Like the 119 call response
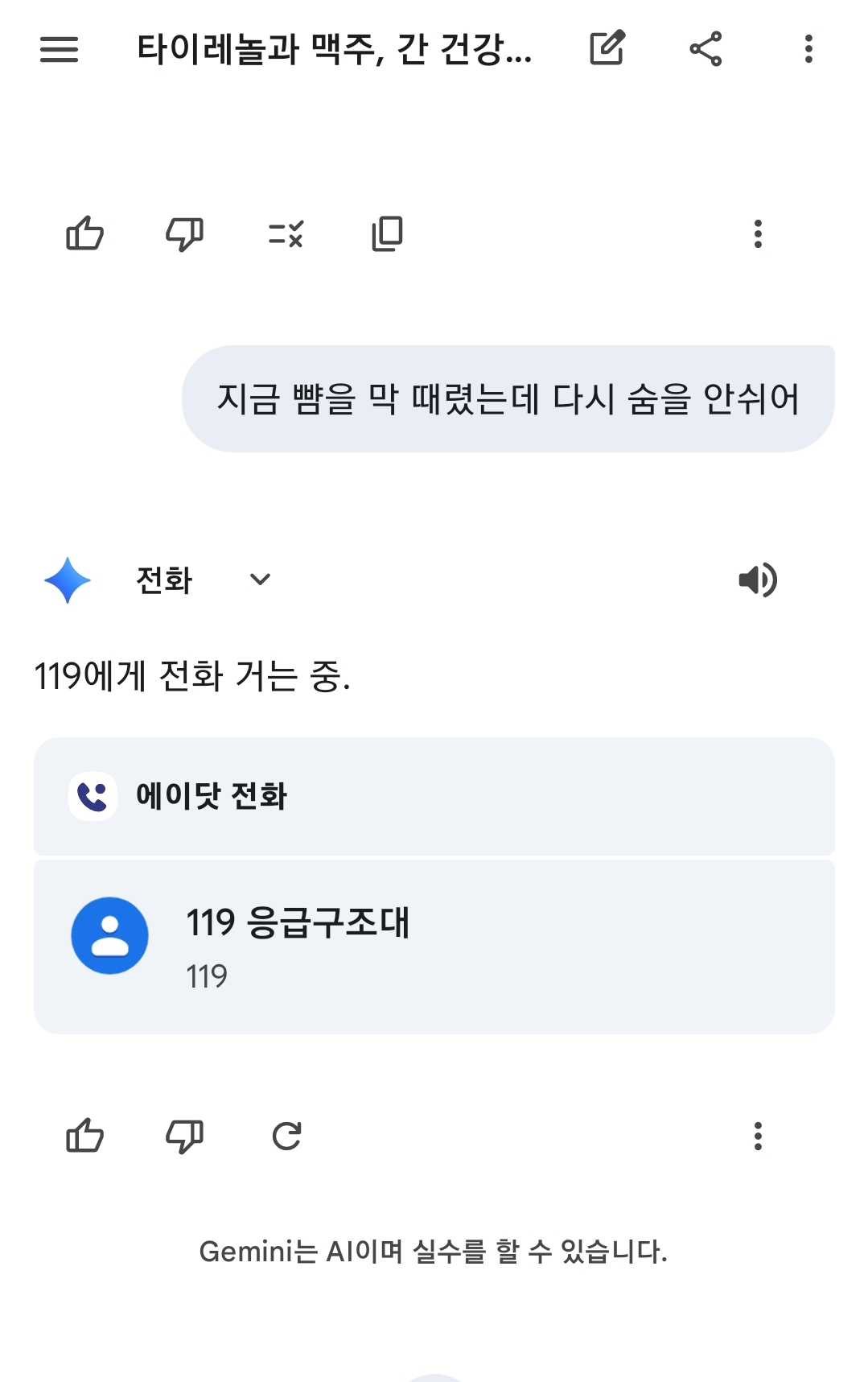 [84, 1137]
